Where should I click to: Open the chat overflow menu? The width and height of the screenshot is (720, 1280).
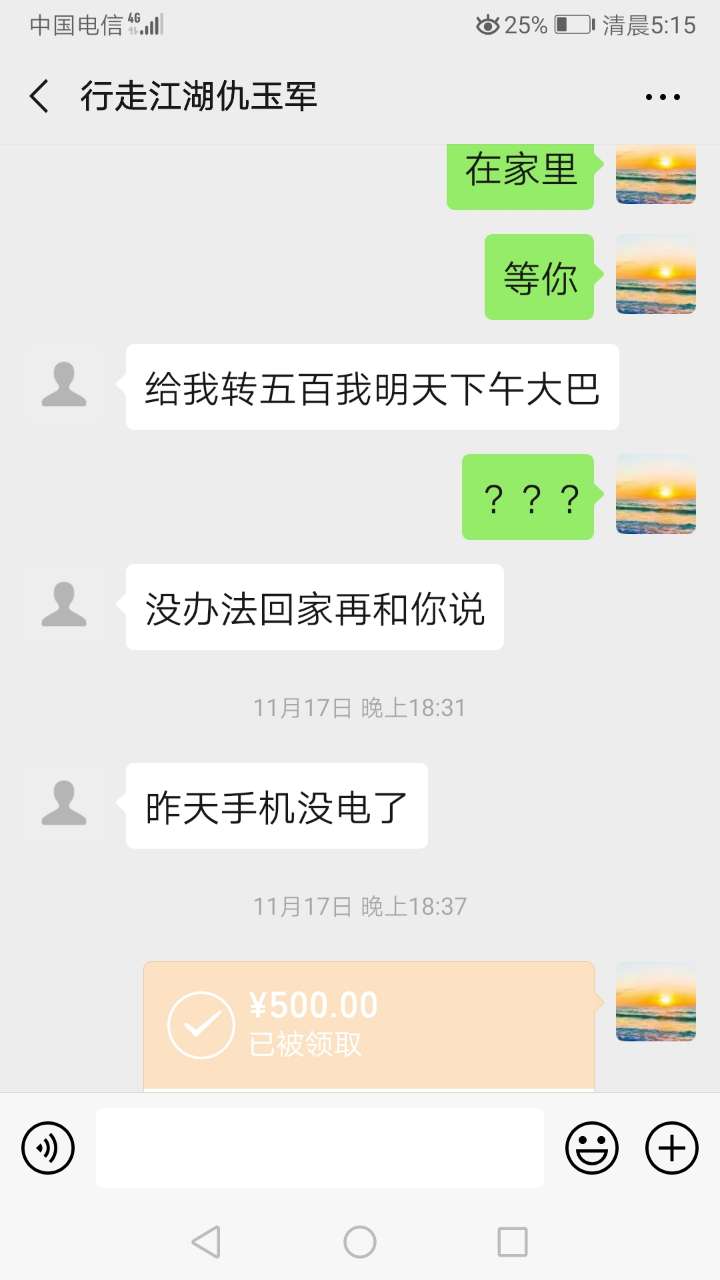pos(662,97)
